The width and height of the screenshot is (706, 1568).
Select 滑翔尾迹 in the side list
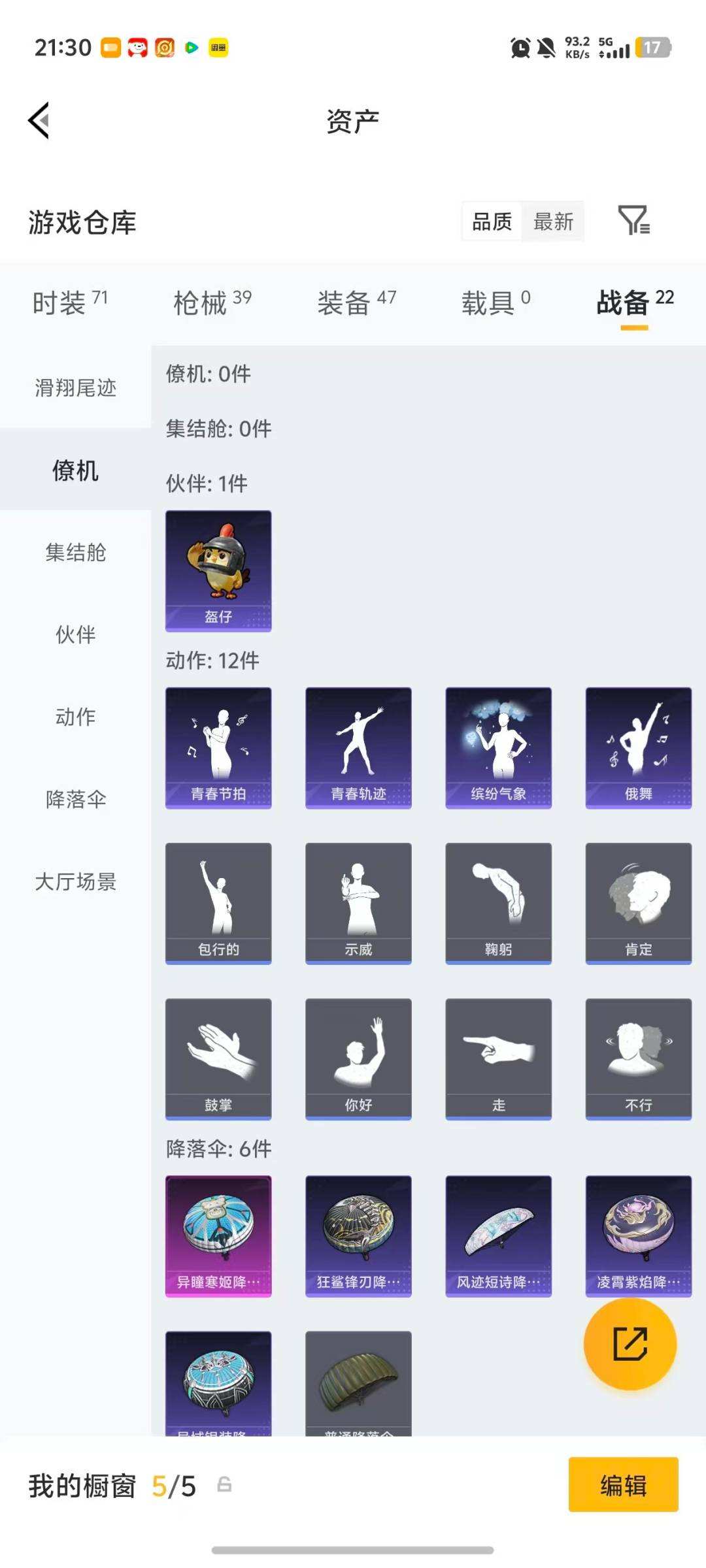[76, 387]
